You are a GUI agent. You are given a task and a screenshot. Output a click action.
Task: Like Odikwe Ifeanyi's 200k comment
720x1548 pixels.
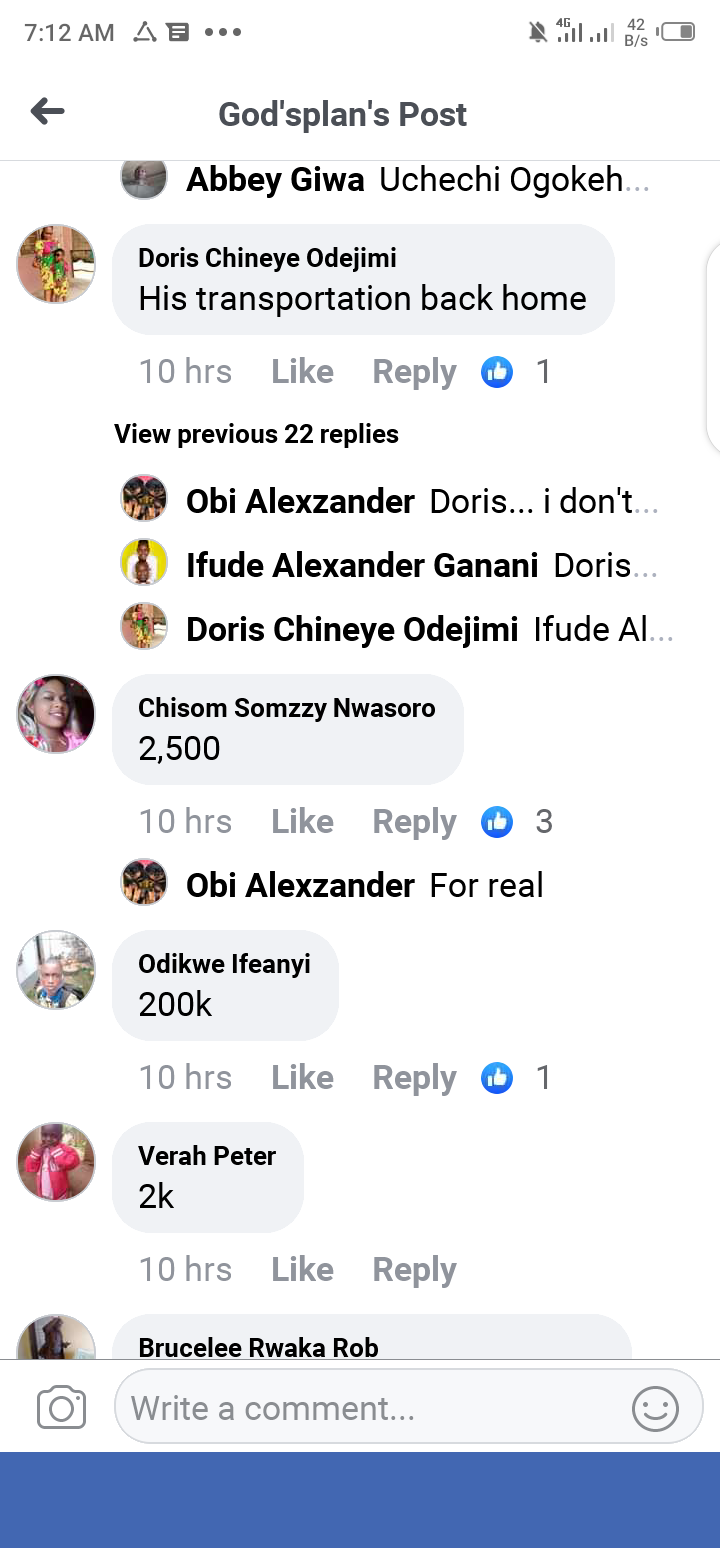302,1078
